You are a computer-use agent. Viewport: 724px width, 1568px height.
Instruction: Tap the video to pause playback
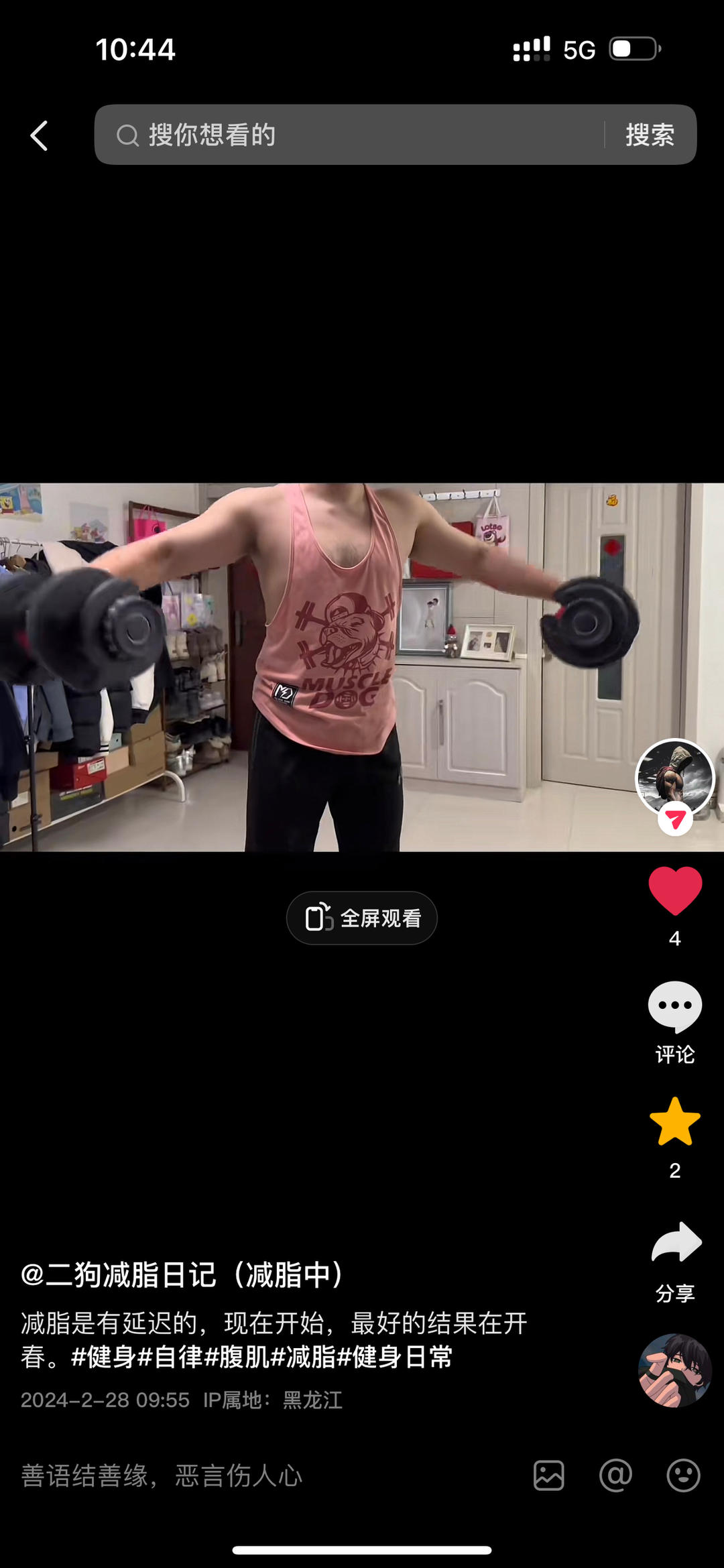[x=362, y=667]
